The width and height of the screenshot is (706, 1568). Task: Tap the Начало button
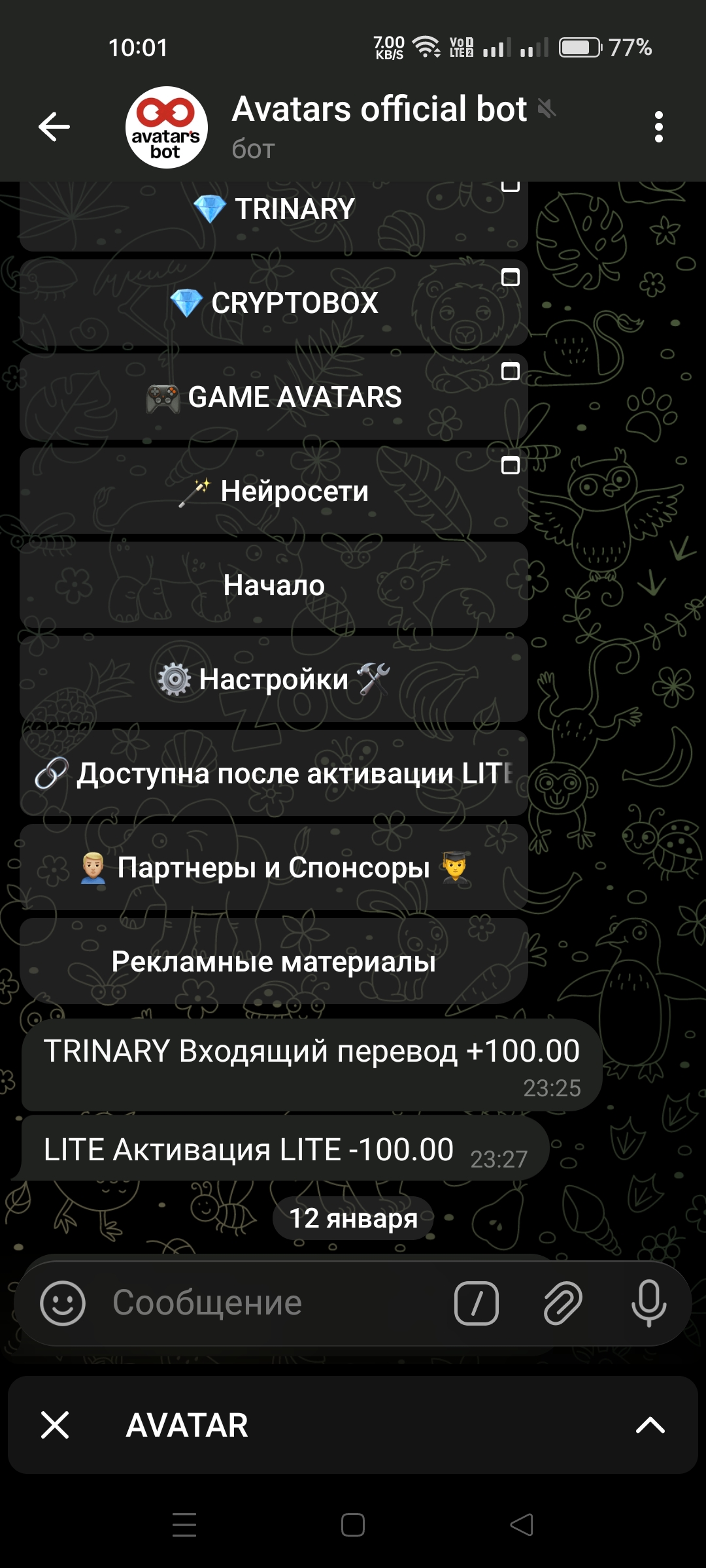click(x=273, y=585)
